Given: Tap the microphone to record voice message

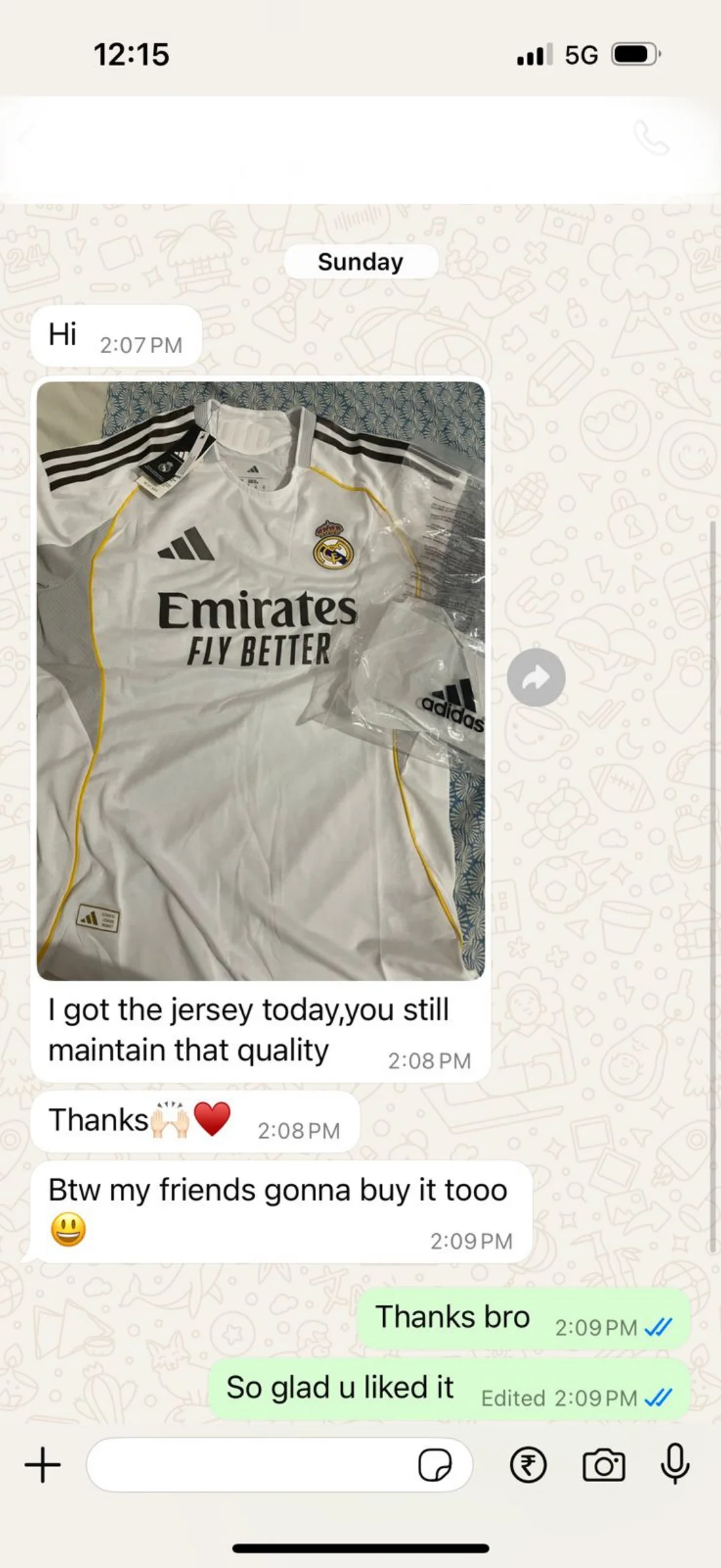Looking at the screenshot, I should [675, 1464].
